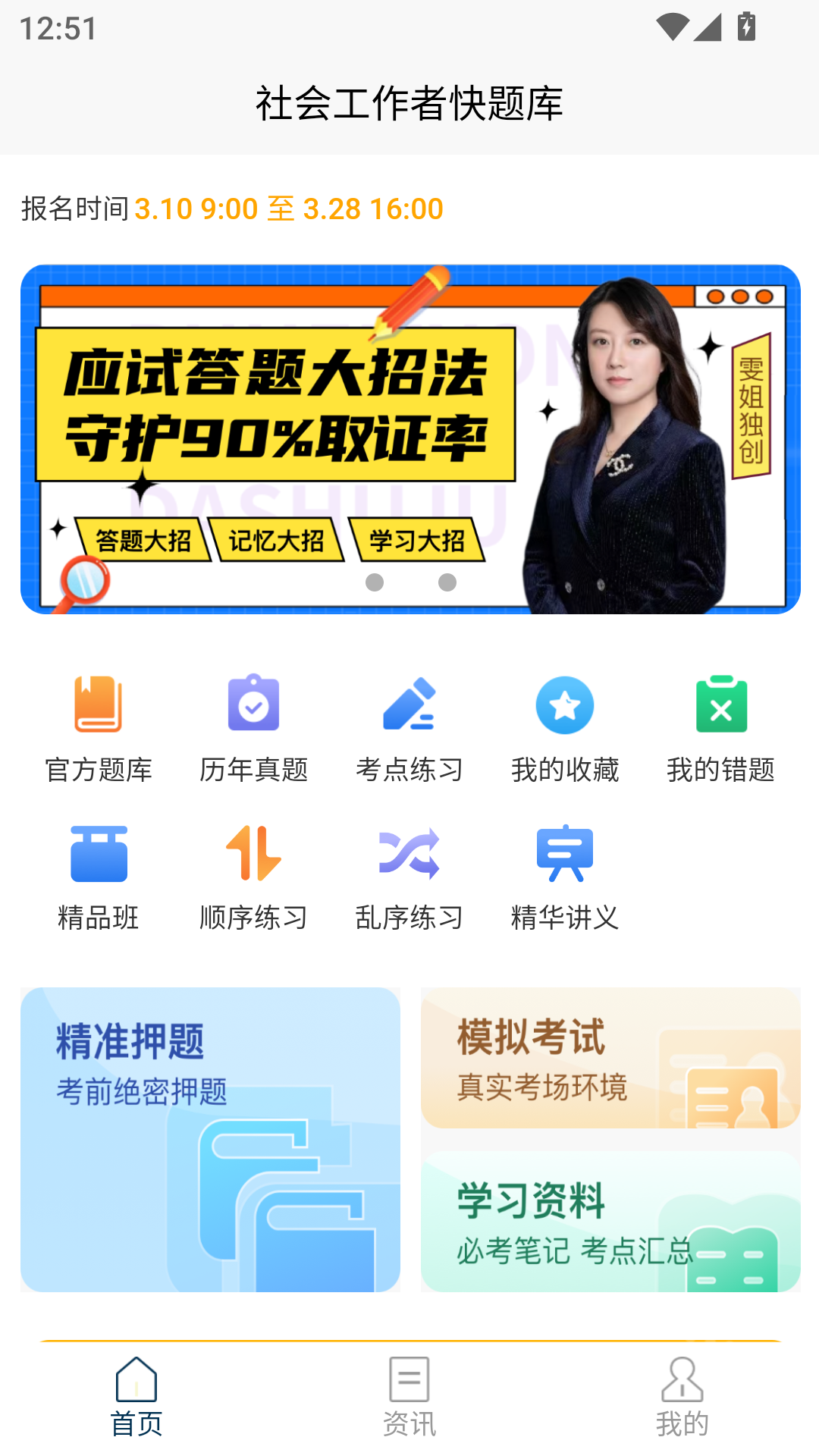Open 精华讲义 lecture notes

(x=565, y=876)
